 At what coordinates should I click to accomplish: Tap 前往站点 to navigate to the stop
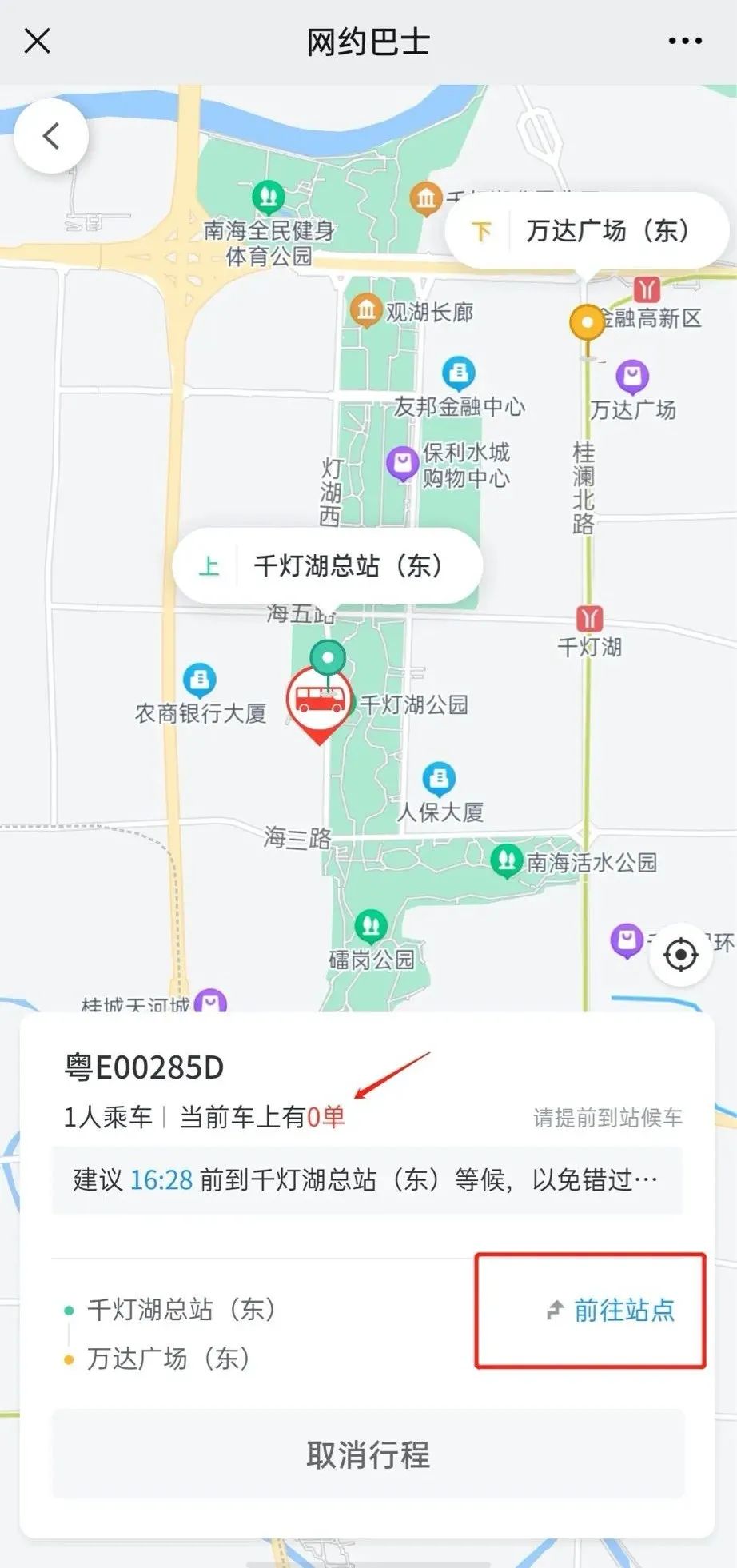click(612, 1310)
